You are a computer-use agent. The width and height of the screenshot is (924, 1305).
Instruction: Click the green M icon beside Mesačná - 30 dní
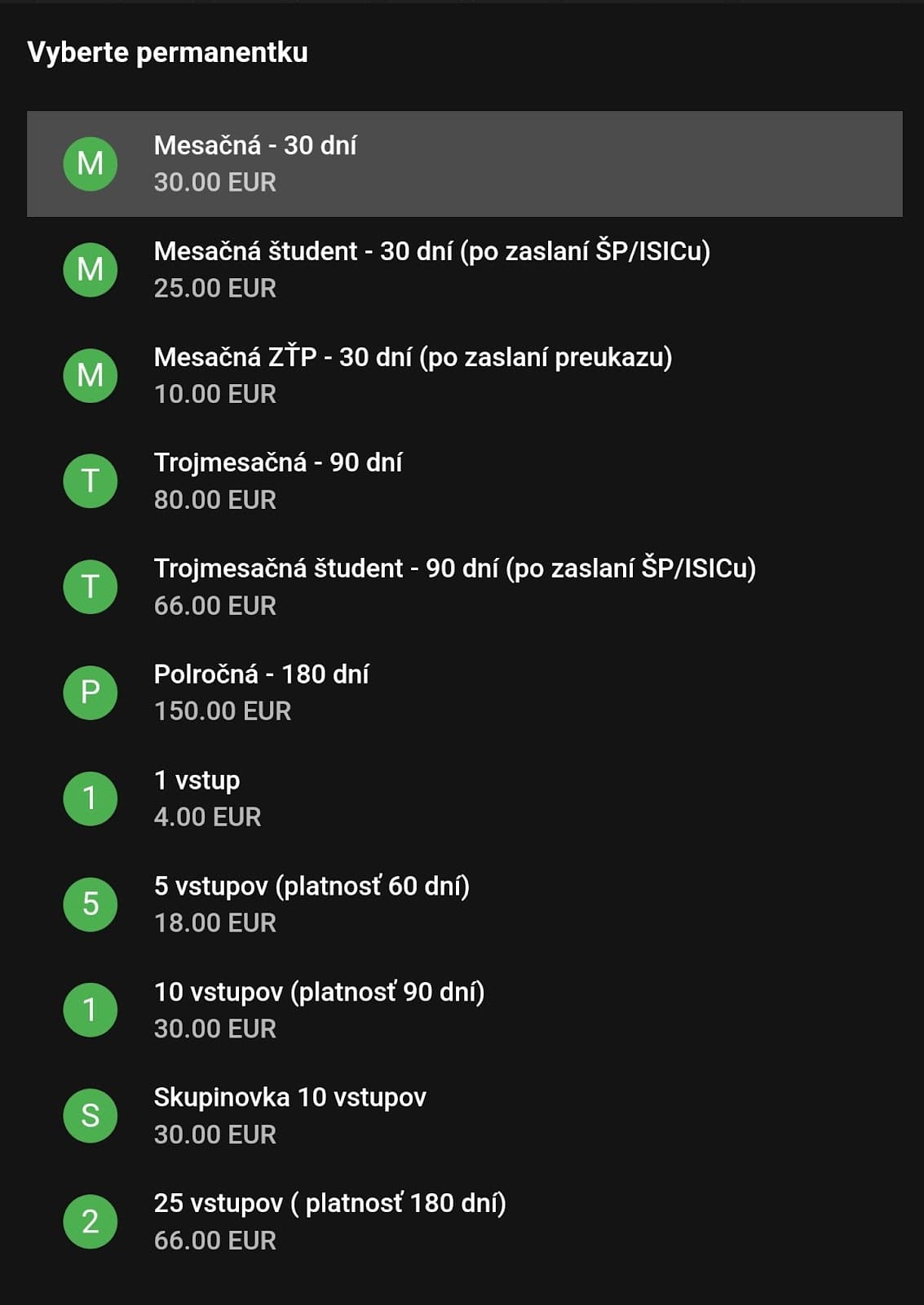(x=89, y=163)
